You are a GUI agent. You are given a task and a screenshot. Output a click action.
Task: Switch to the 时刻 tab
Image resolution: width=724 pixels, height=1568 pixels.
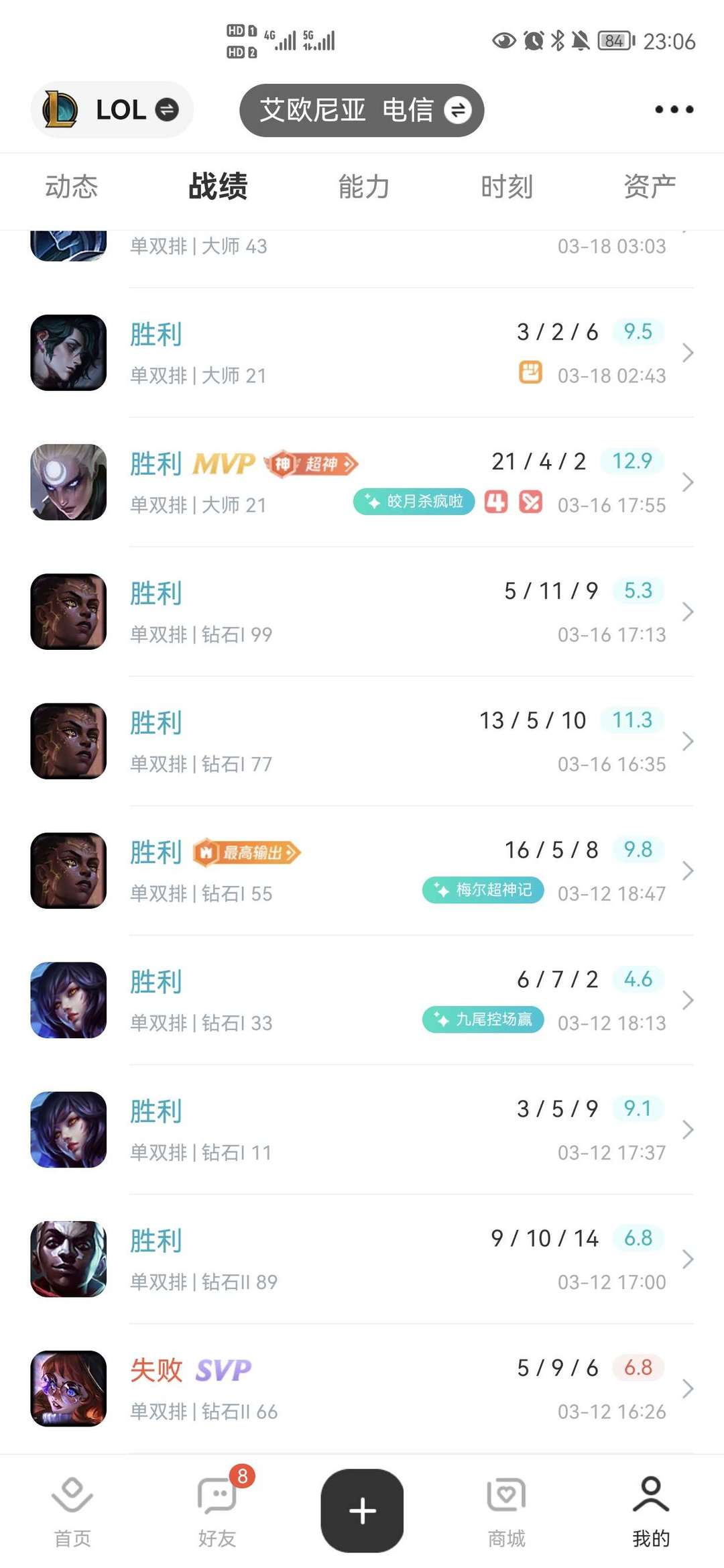pos(507,186)
